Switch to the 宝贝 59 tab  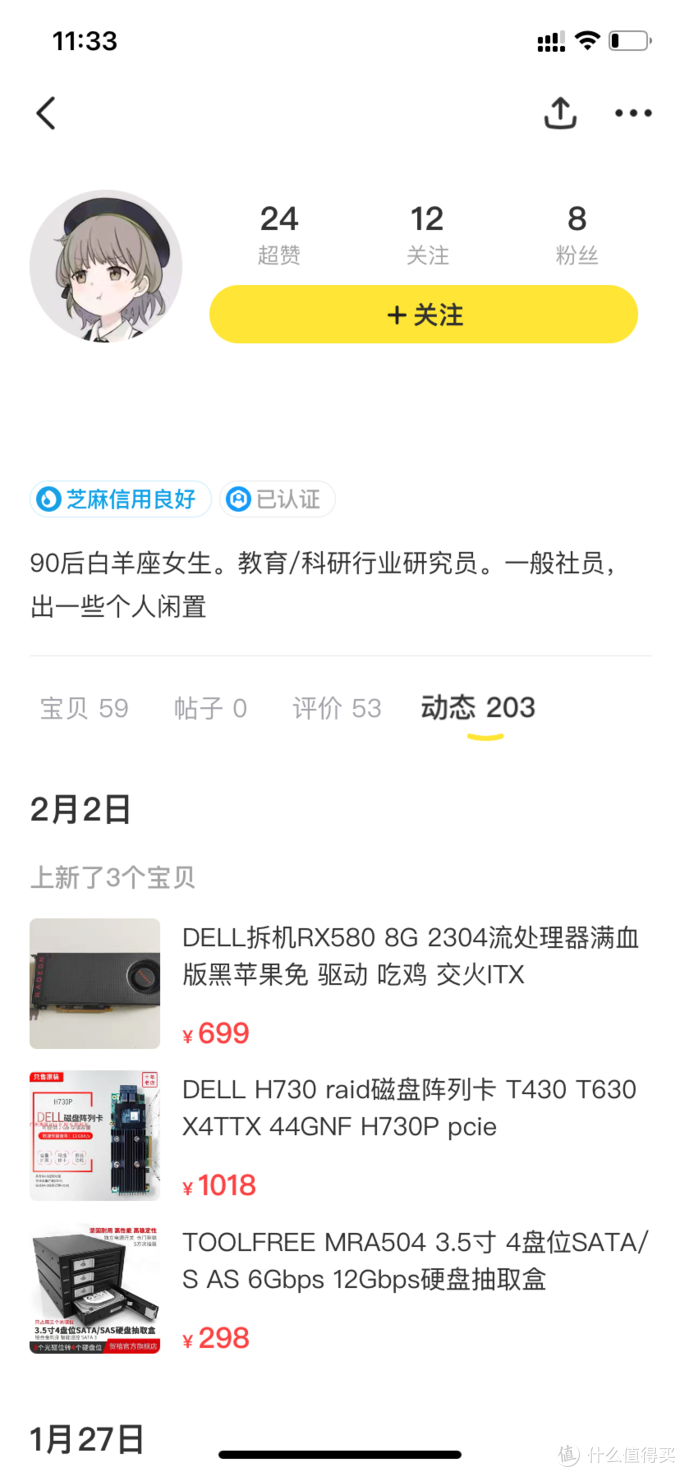pos(84,709)
